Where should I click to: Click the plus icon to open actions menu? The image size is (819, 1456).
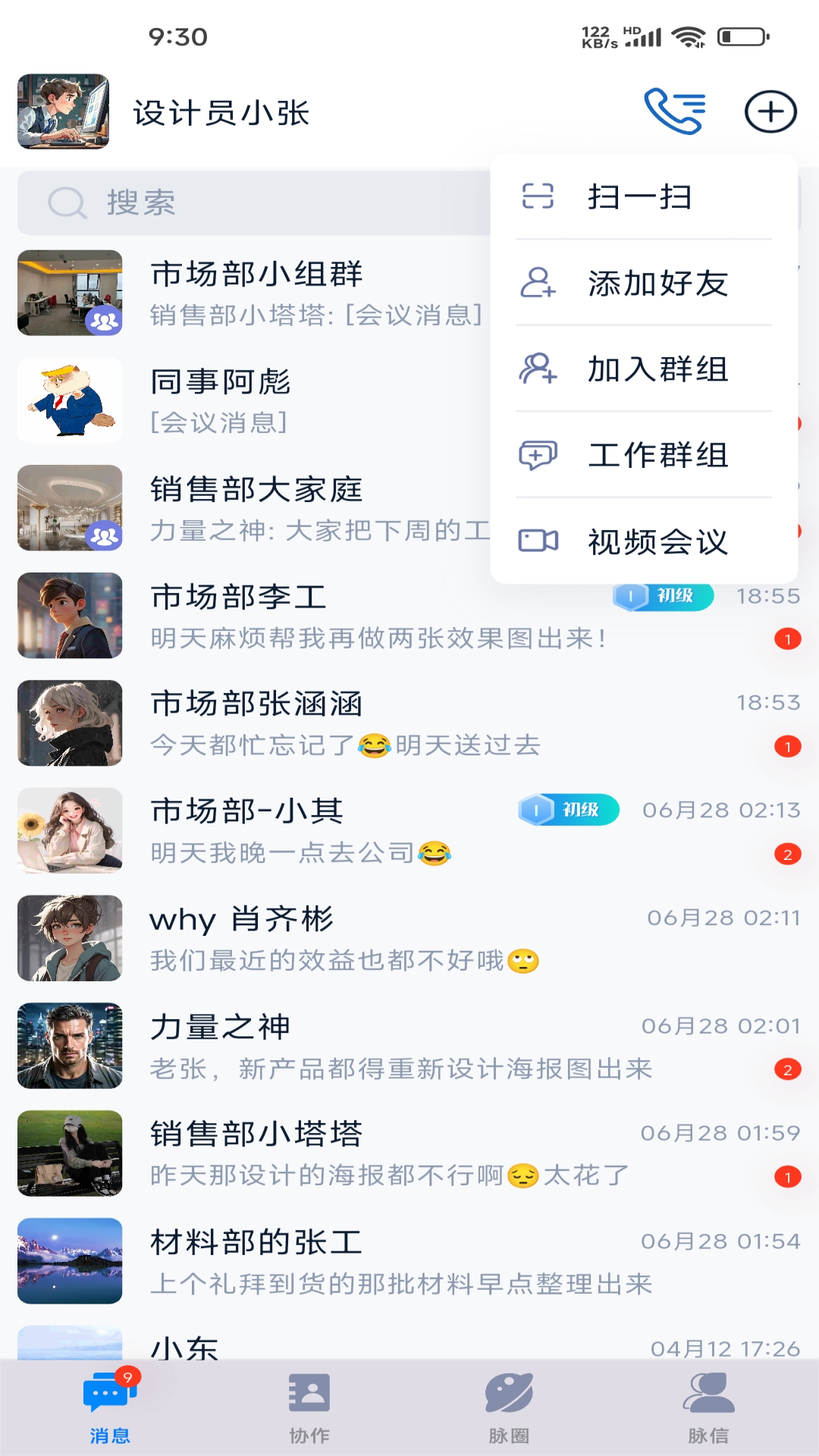coord(771,111)
